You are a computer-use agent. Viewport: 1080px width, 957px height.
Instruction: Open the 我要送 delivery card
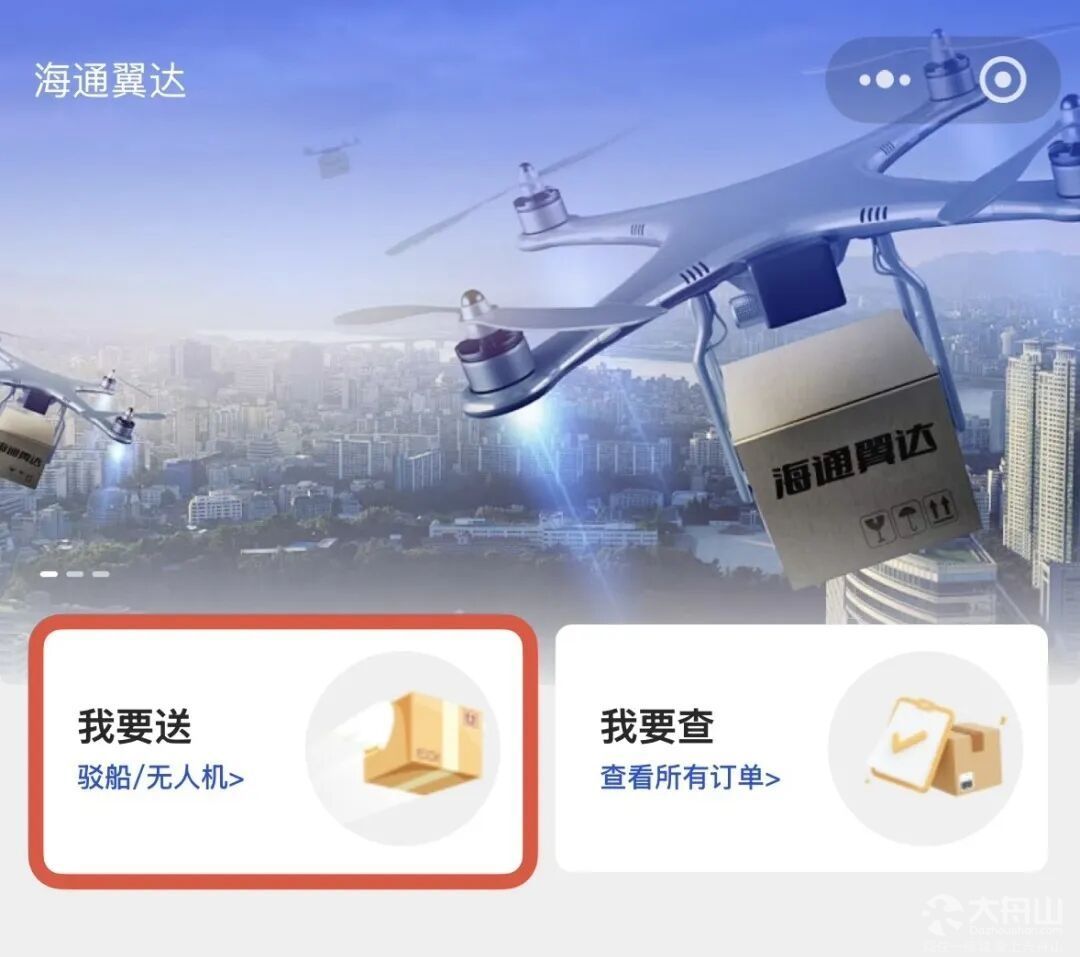coord(282,750)
